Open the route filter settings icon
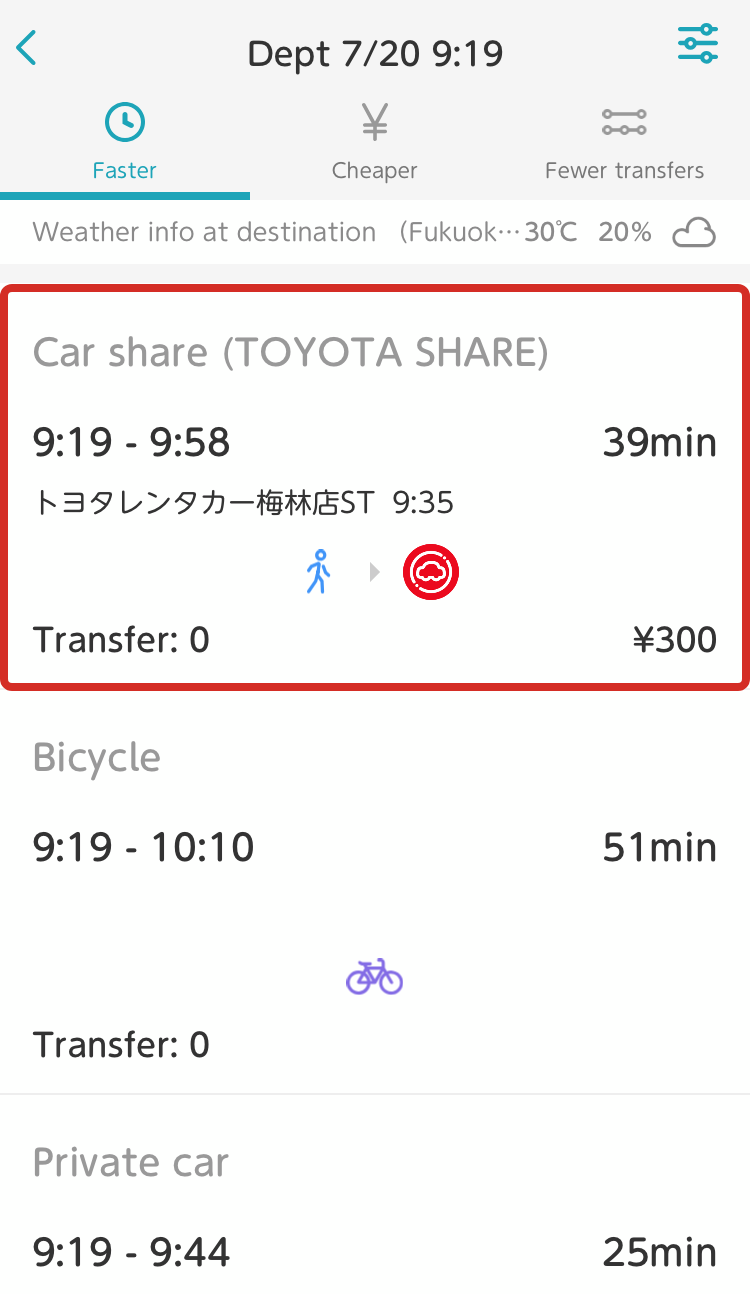The image size is (750, 1294). point(697,44)
